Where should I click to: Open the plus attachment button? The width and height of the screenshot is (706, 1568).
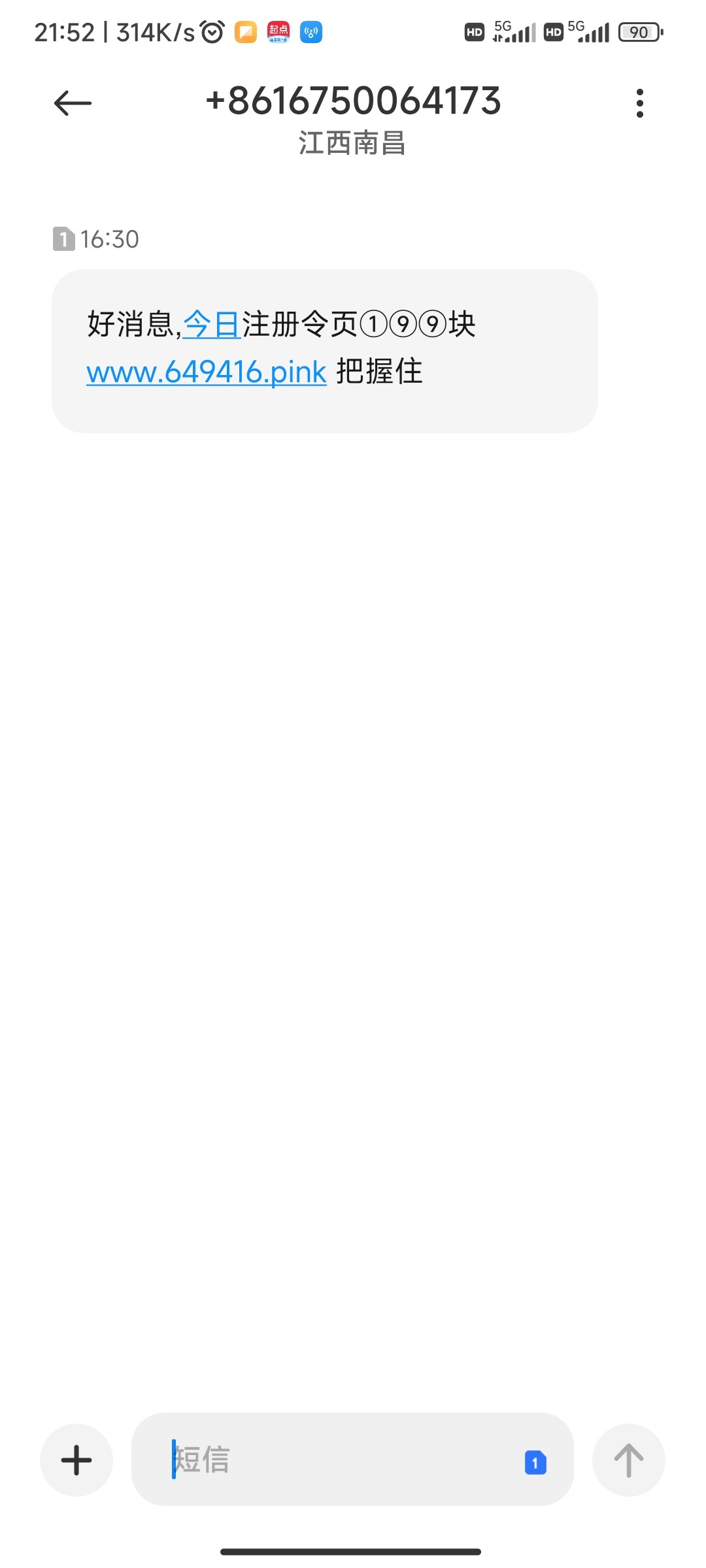click(x=76, y=1460)
